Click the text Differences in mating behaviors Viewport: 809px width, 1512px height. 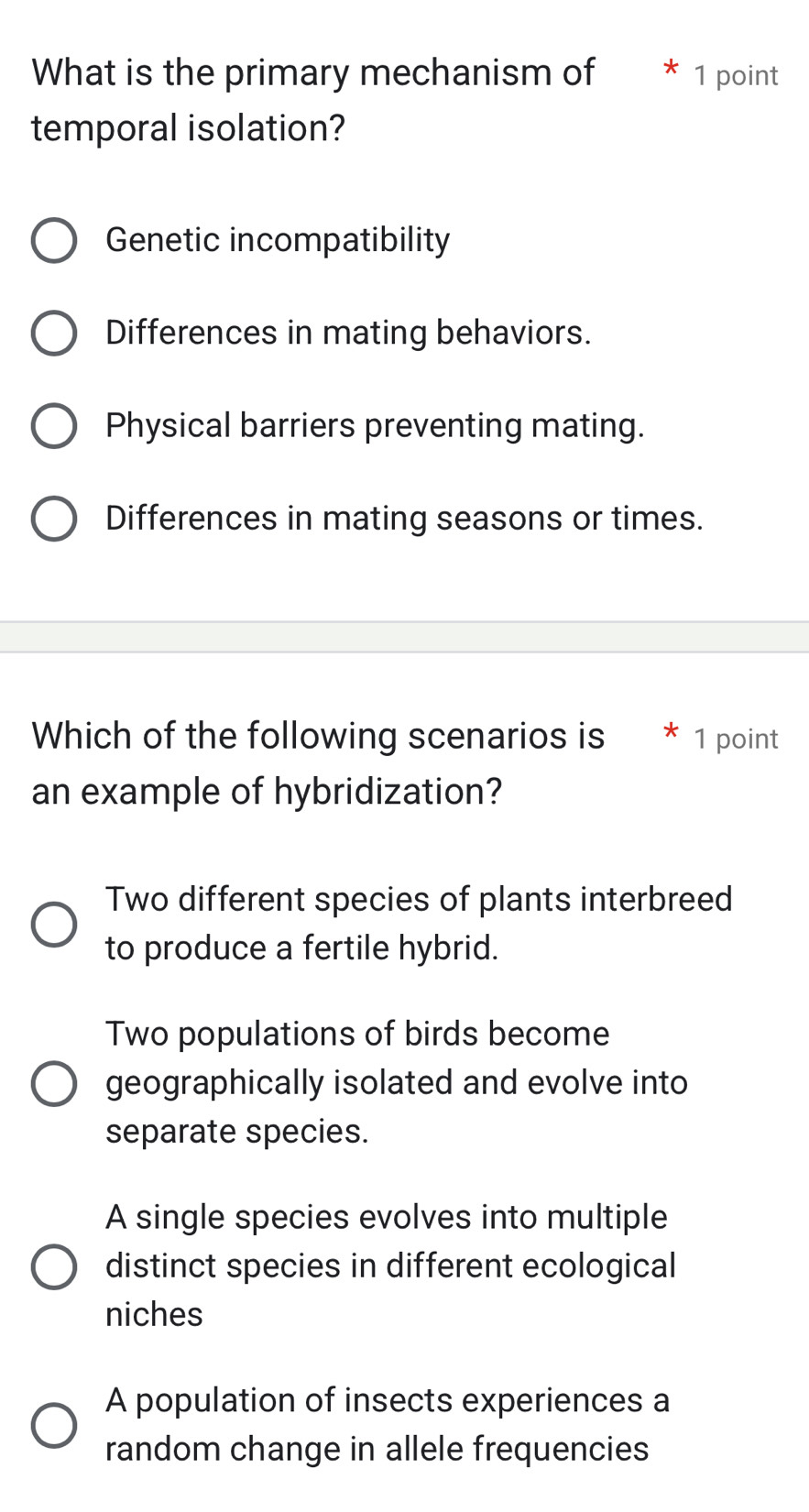(x=348, y=333)
